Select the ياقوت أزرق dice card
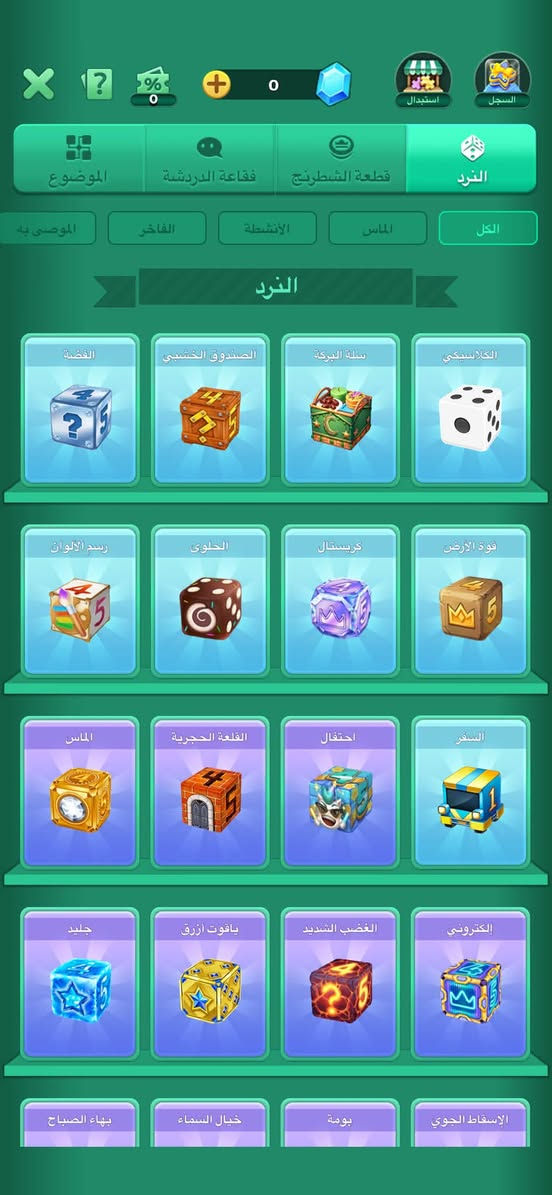The height and width of the screenshot is (1195, 552). point(210,983)
